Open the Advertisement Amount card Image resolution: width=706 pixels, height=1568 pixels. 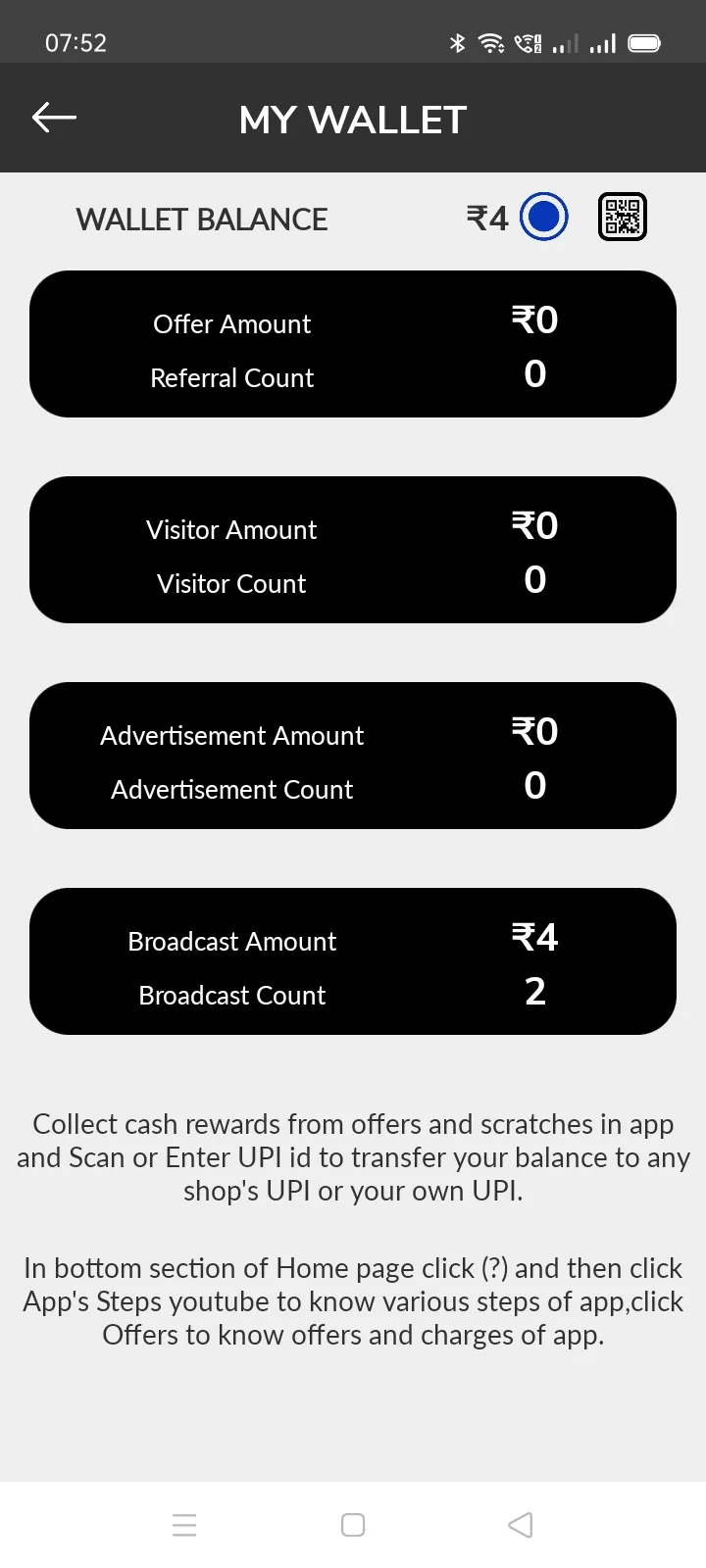pos(353,755)
